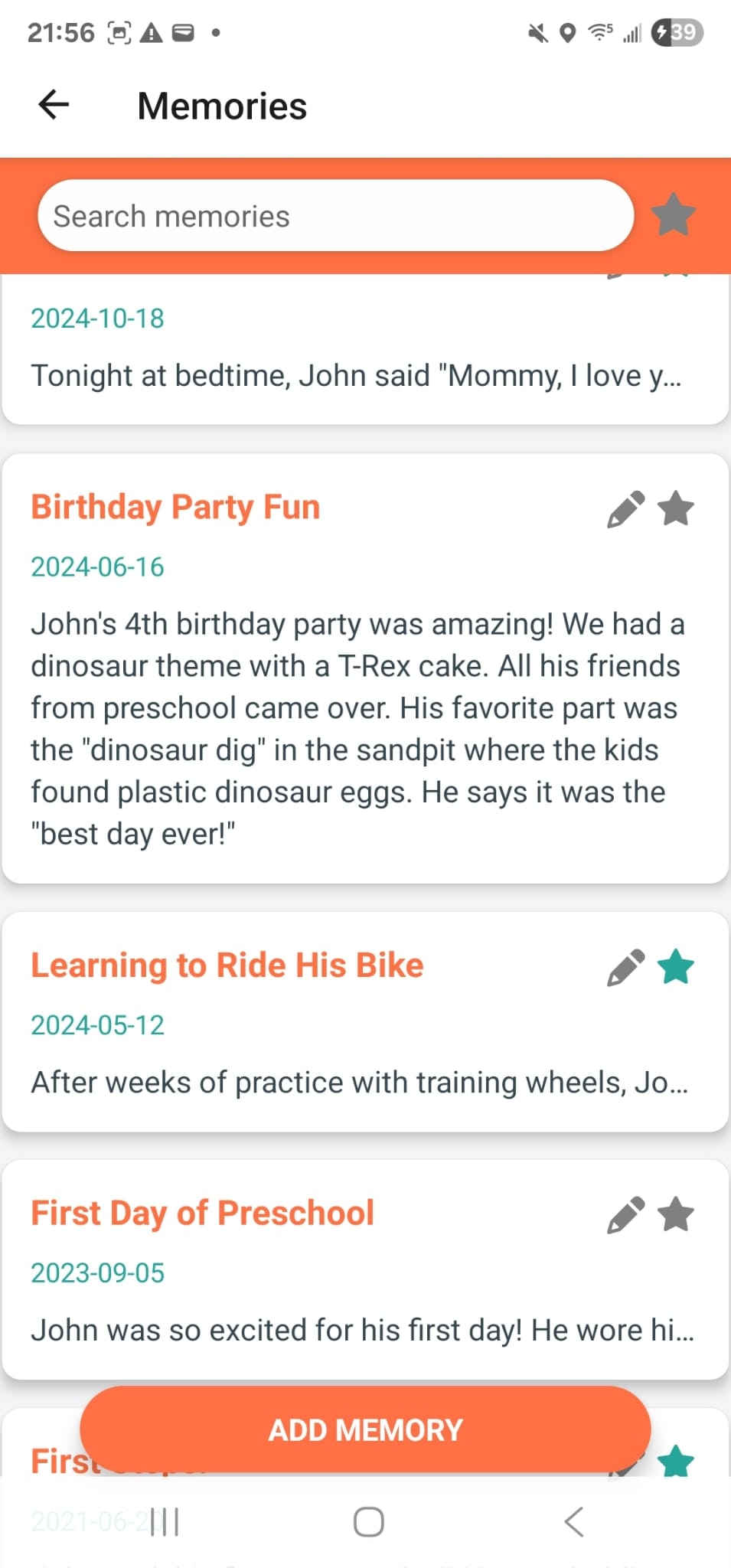The image size is (731, 1568).
Task: Edit the First Steps memory
Action: (625, 1461)
